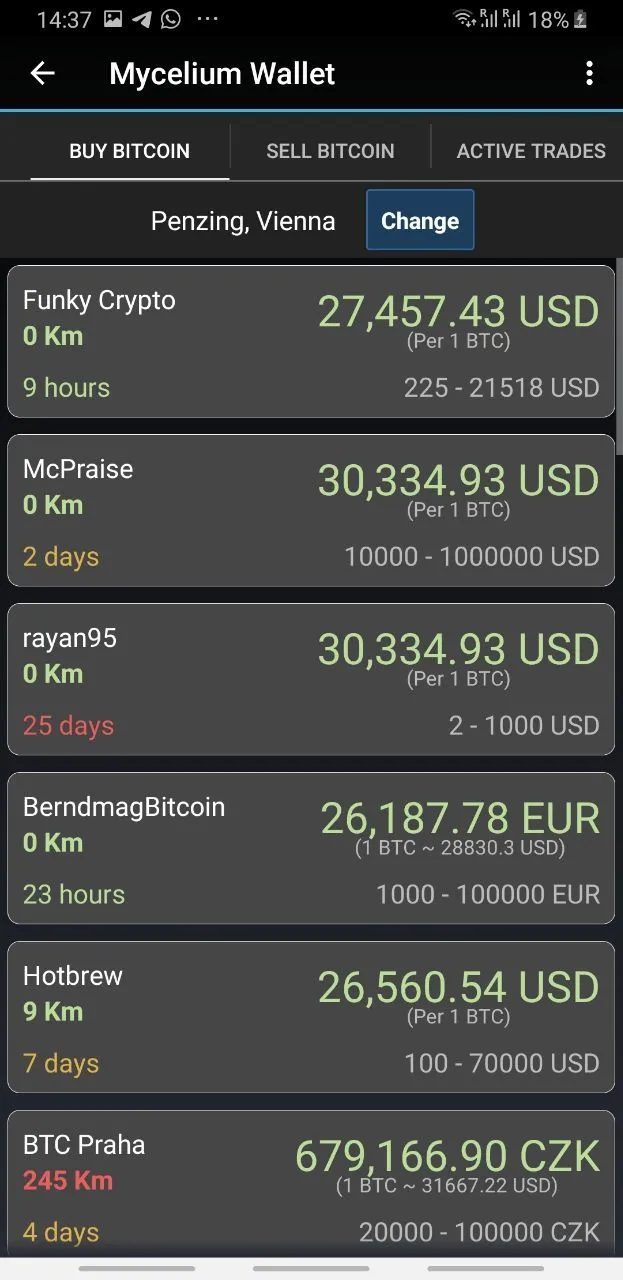Change the Penzing, Vienna location

[x=420, y=220]
